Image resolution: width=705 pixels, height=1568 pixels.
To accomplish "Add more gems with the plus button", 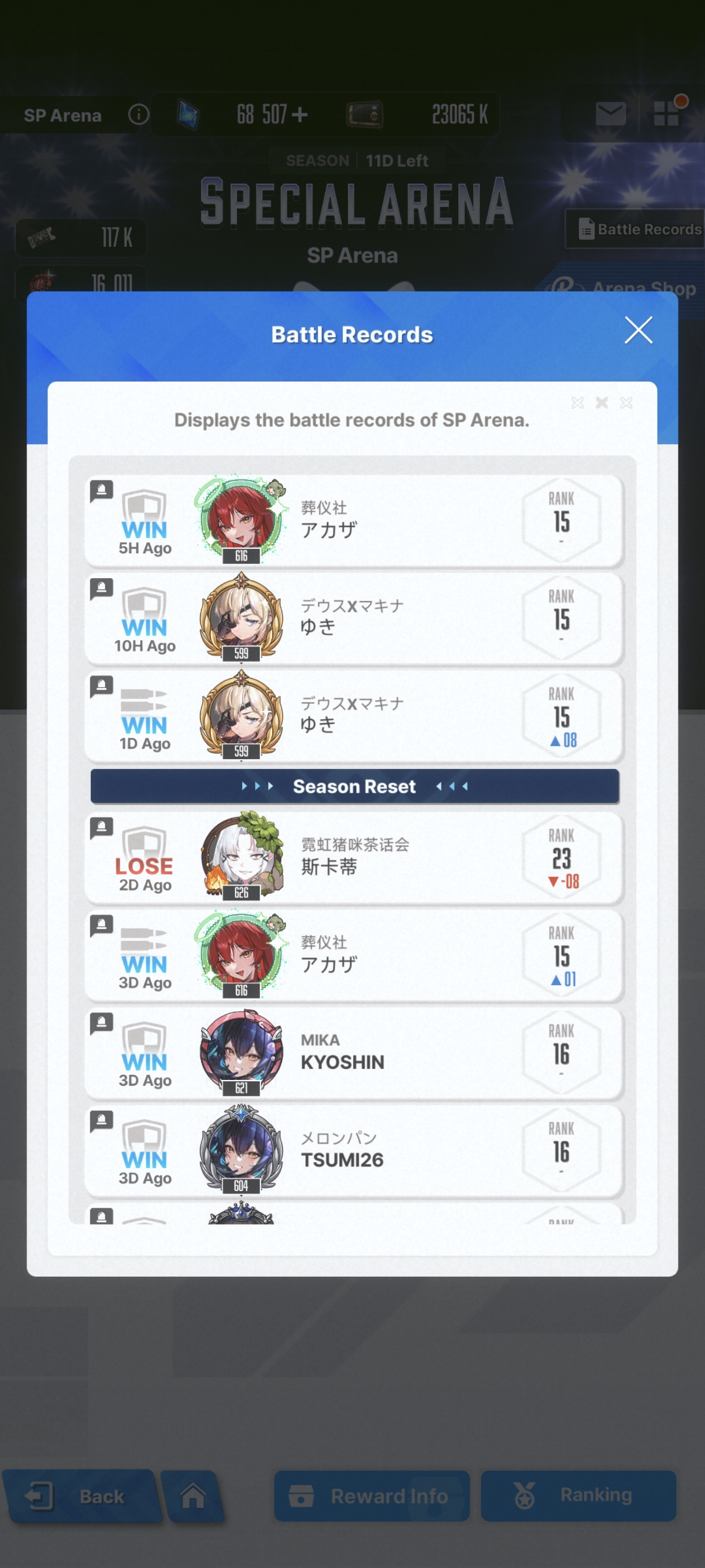I will [x=300, y=114].
